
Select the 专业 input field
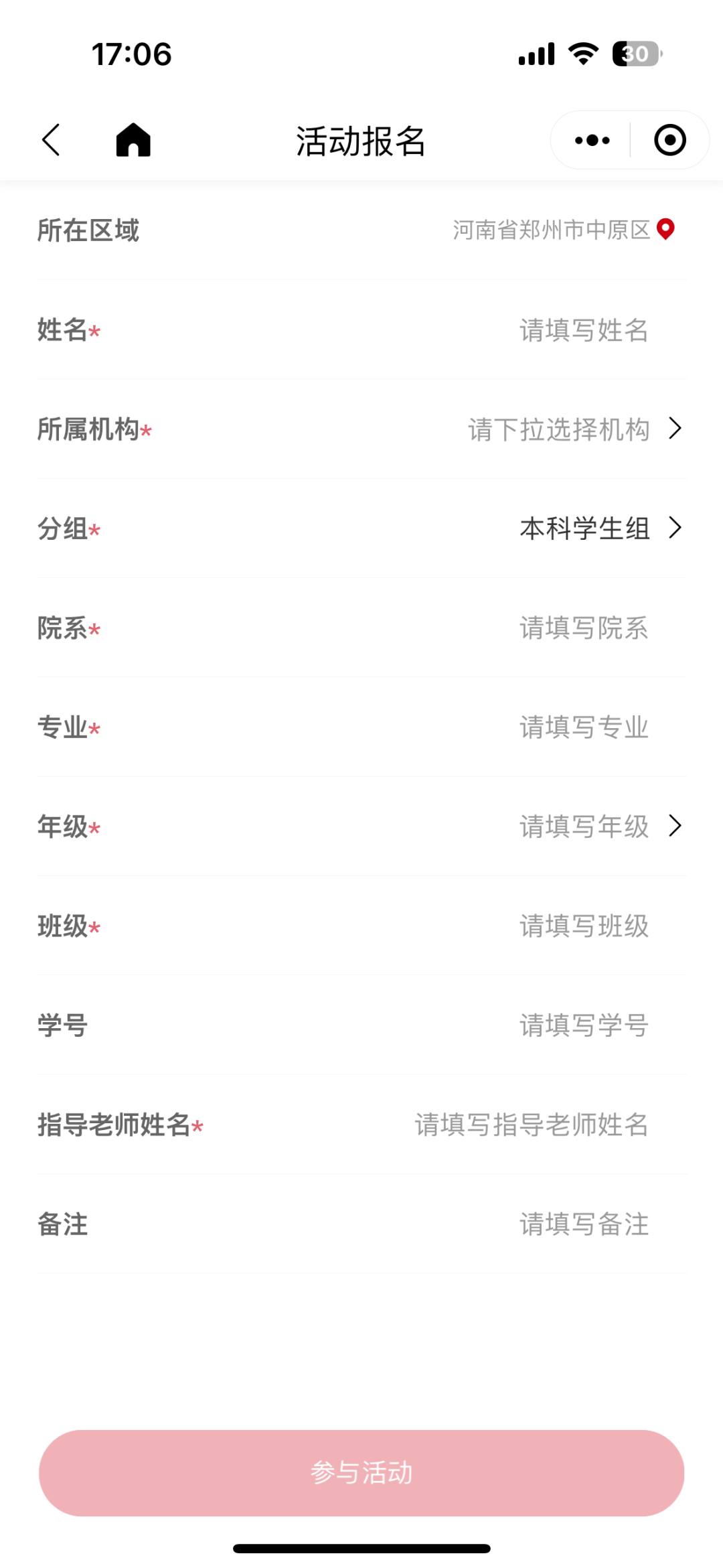[x=584, y=727]
